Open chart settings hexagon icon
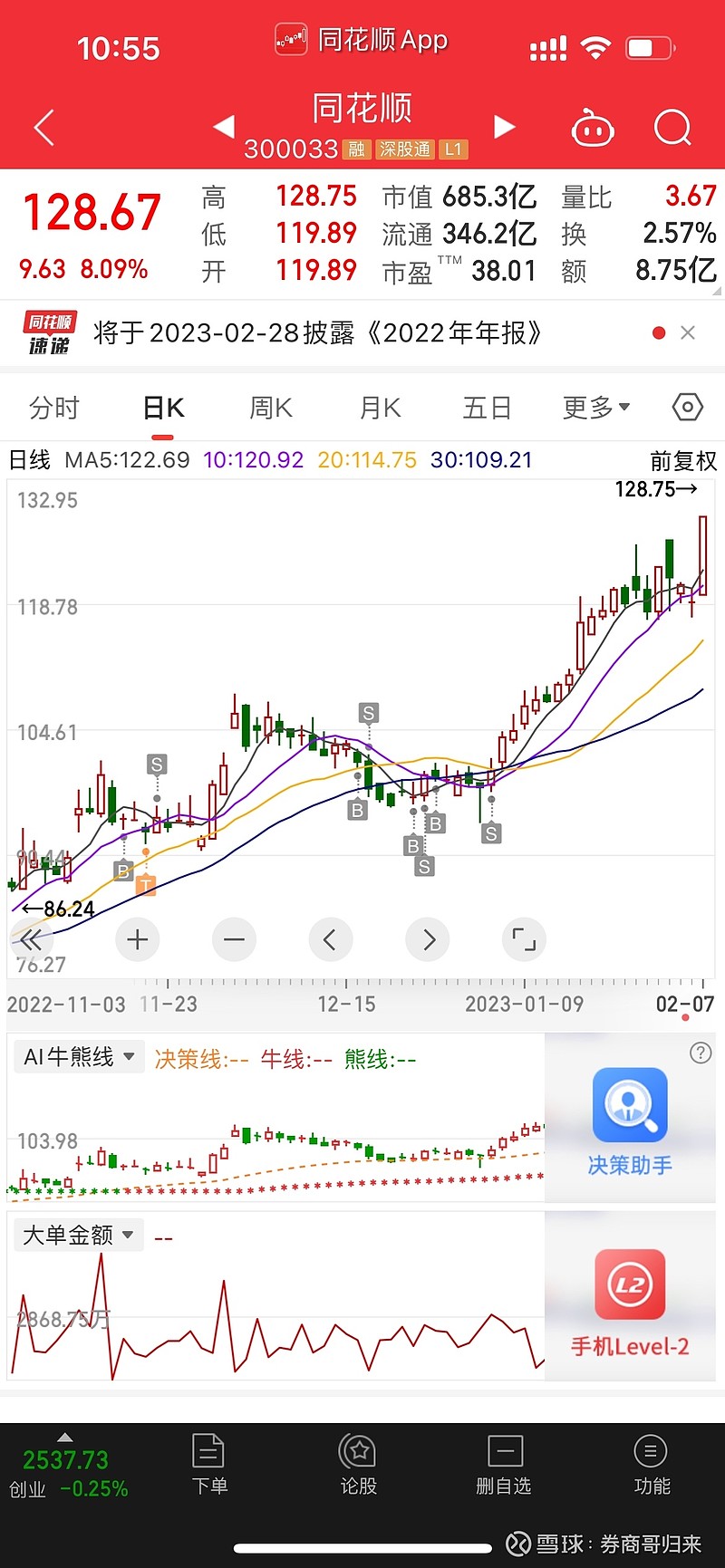Screen dimensions: 725x1568 [x=688, y=408]
